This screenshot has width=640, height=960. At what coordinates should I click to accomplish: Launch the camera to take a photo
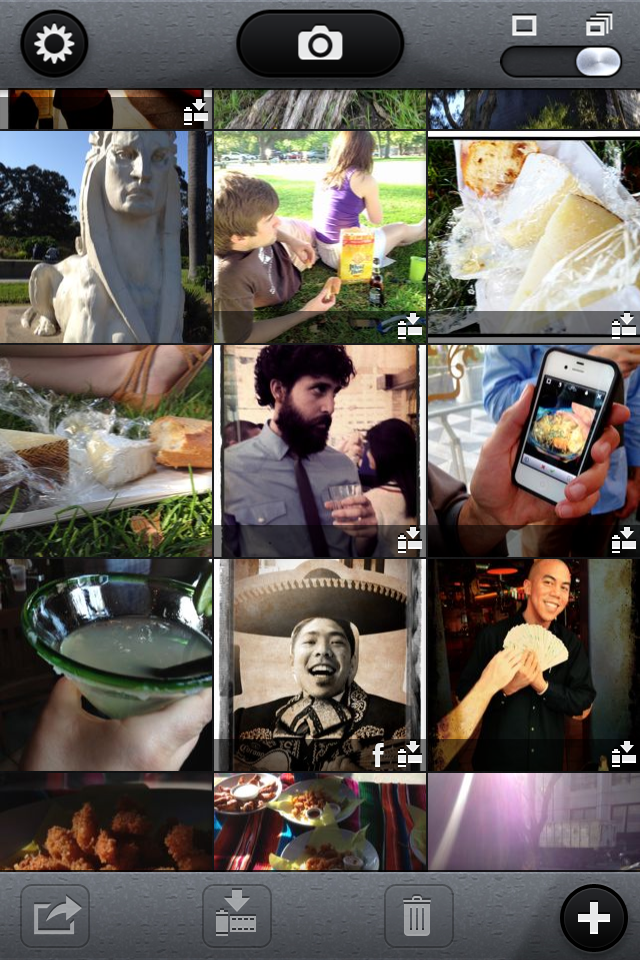tap(320, 44)
